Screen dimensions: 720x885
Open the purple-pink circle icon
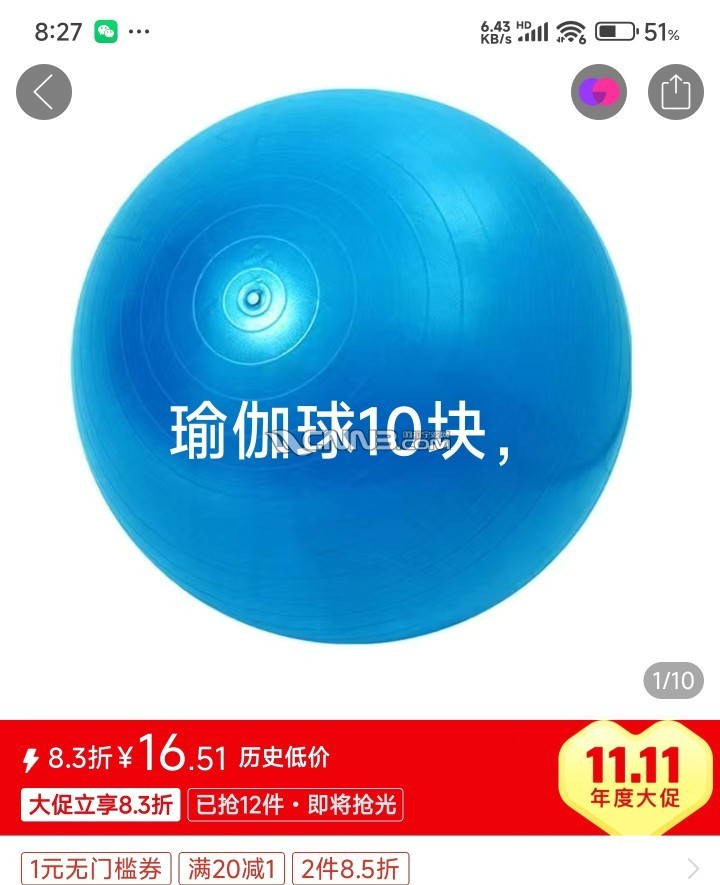pos(599,92)
